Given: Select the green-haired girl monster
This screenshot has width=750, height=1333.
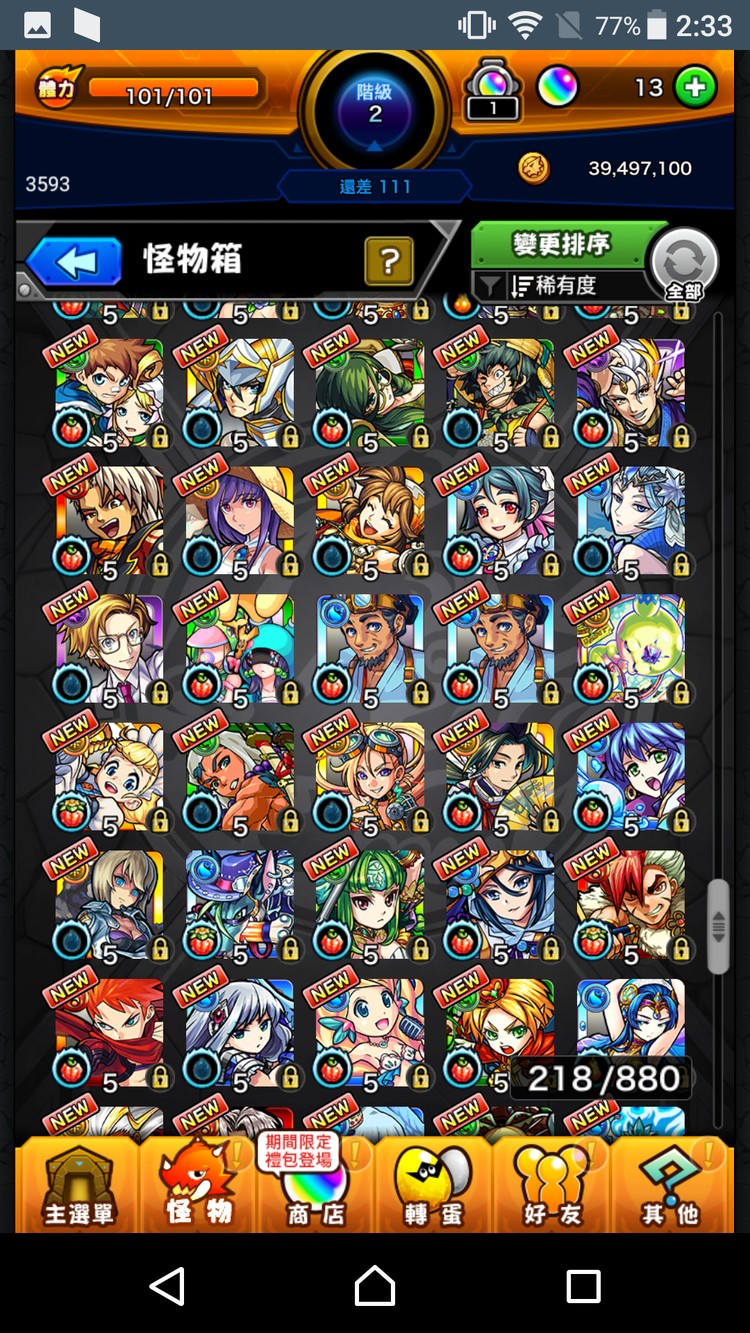Looking at the screenshot, I should click(x=370, y=904).
